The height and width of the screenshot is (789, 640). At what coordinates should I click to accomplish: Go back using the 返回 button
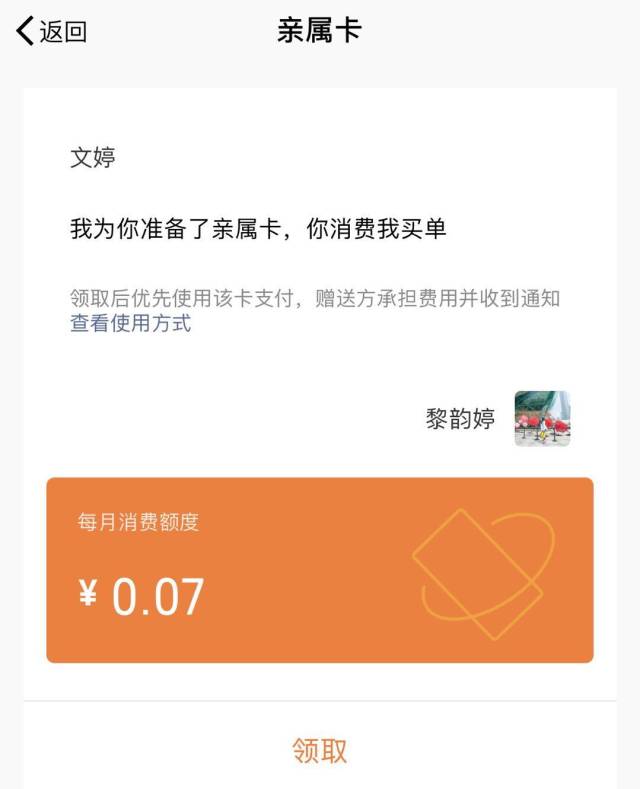[52, 31]
